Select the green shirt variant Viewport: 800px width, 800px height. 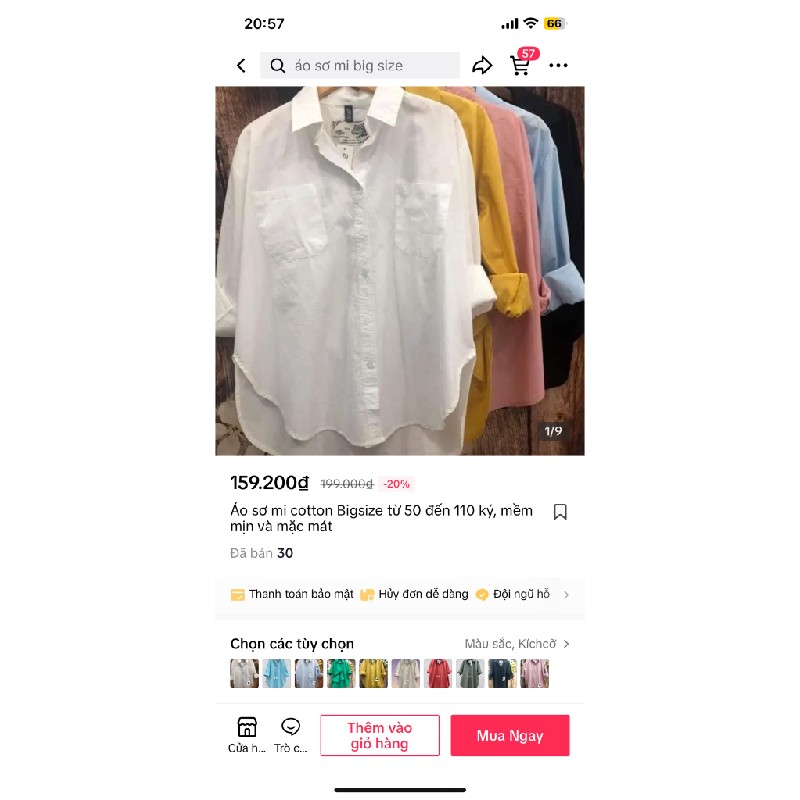click(x=341, y=673)
